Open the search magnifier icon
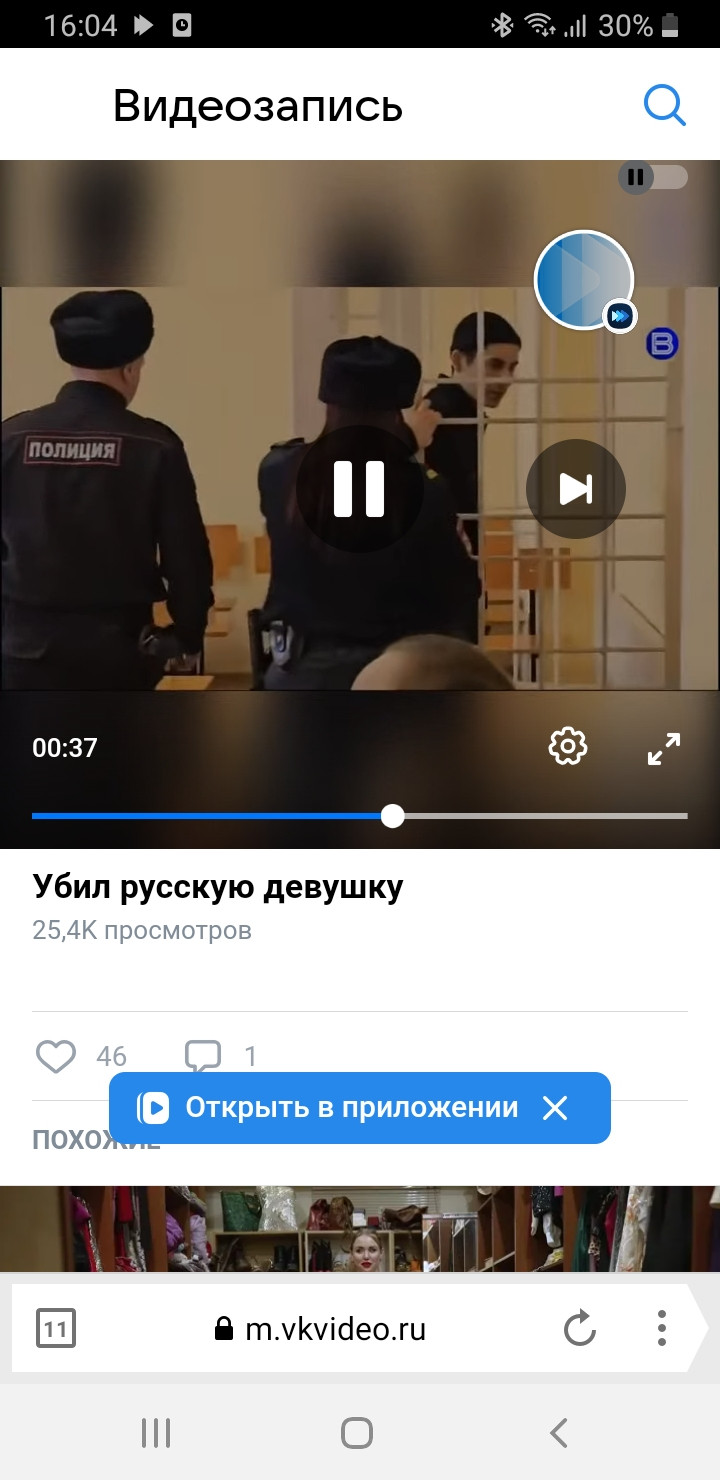The height and width of the screenshot is (1480, 720). [x=665, y=105]
